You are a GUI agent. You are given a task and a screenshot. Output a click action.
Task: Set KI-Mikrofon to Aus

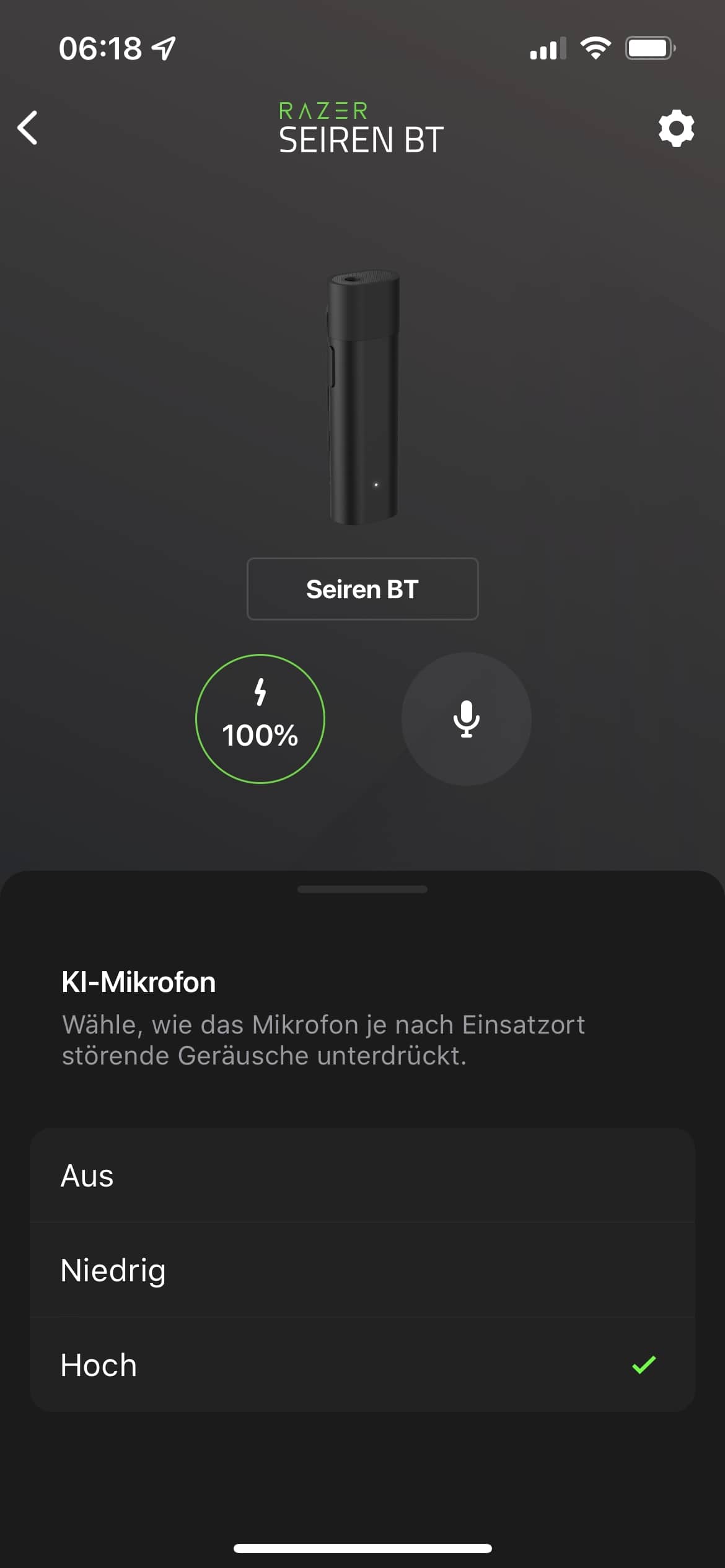(x=362, y=1175)
